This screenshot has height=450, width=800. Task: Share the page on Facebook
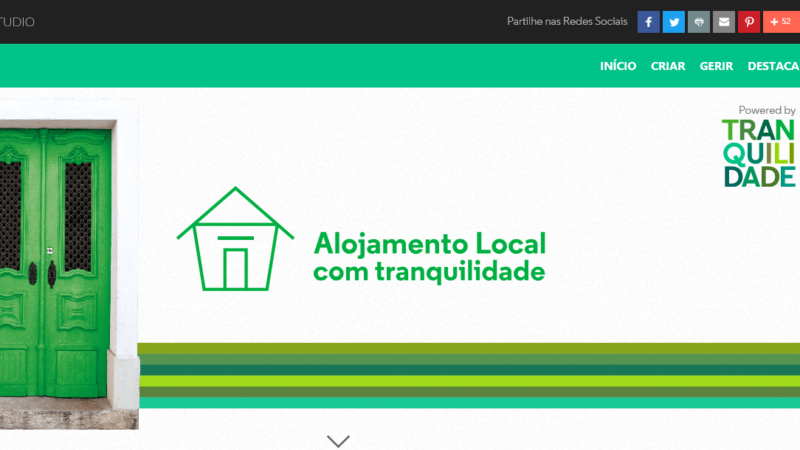tap(648, 22)
